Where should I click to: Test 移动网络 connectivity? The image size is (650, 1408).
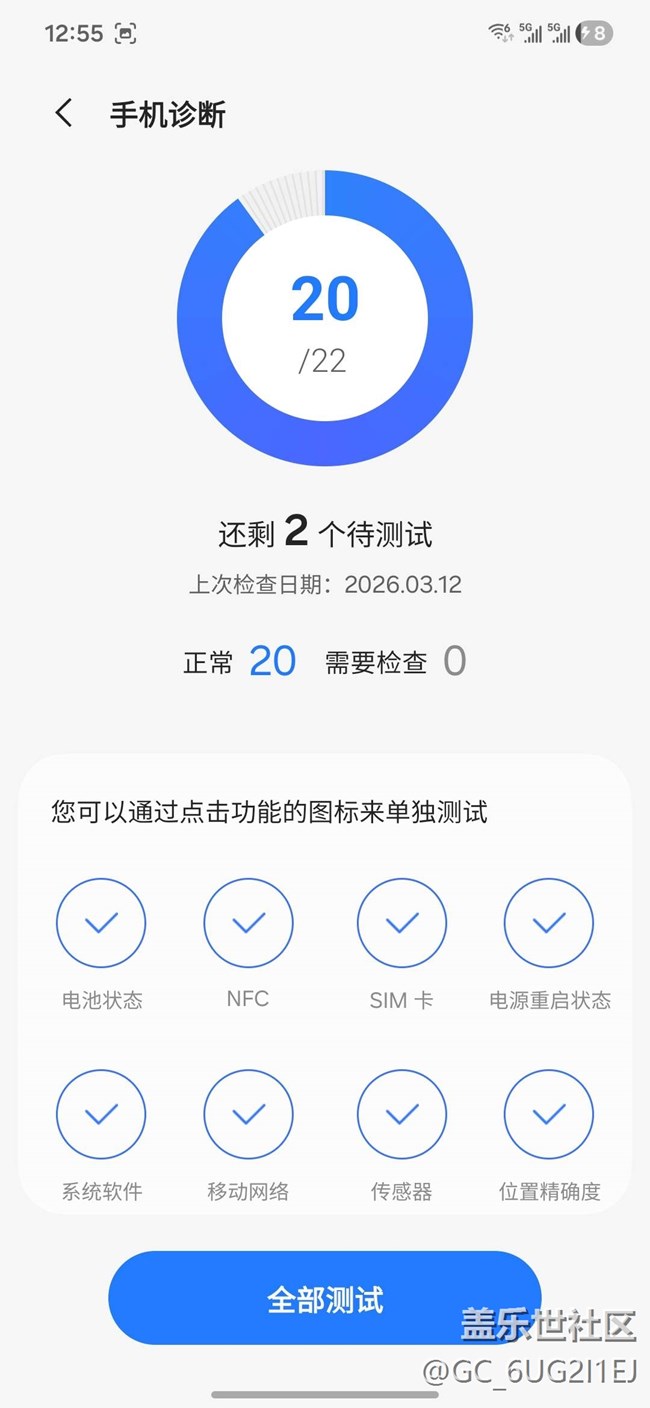click(248, 1114)
